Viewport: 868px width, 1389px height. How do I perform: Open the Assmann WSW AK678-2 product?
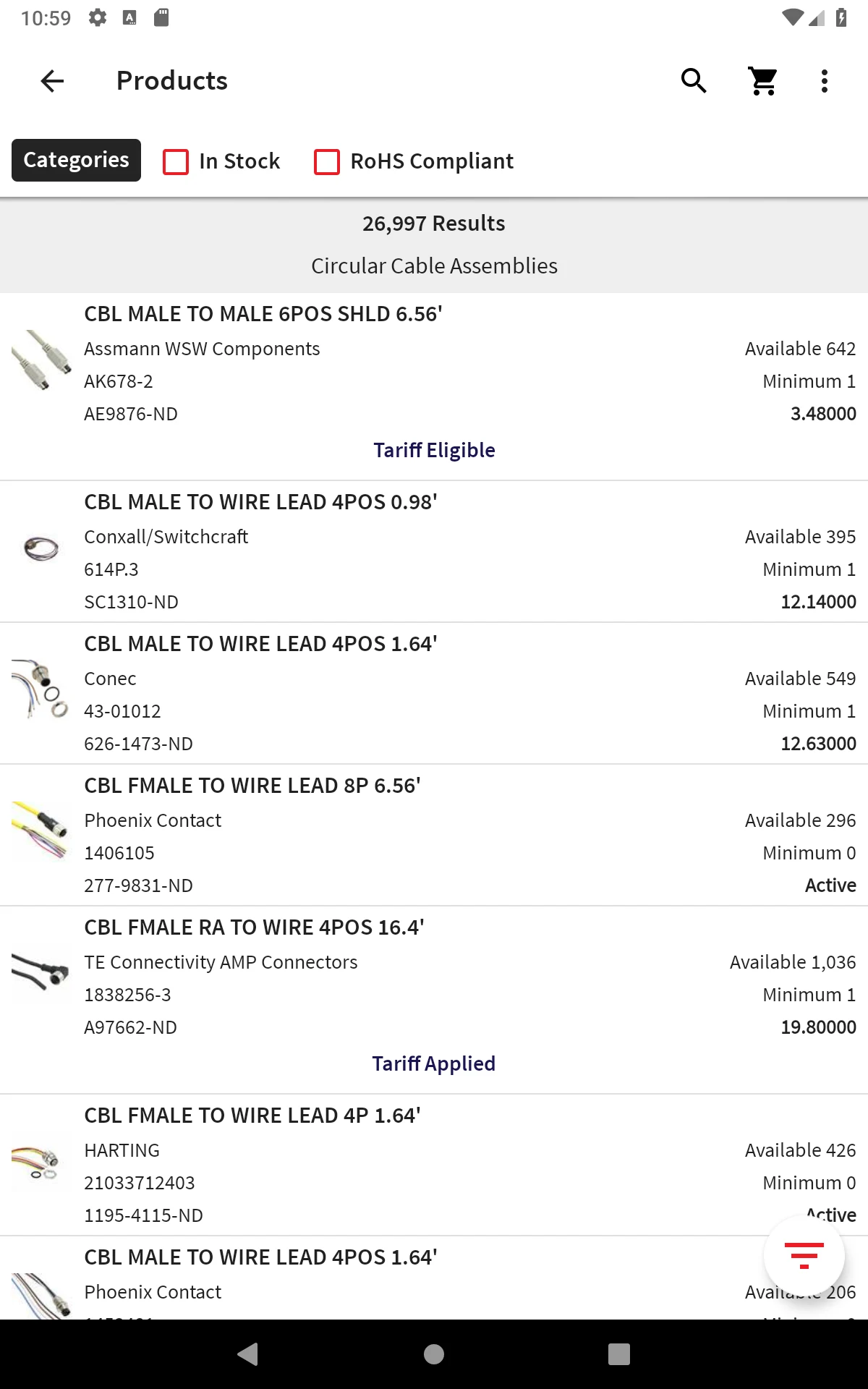[434, 386]
